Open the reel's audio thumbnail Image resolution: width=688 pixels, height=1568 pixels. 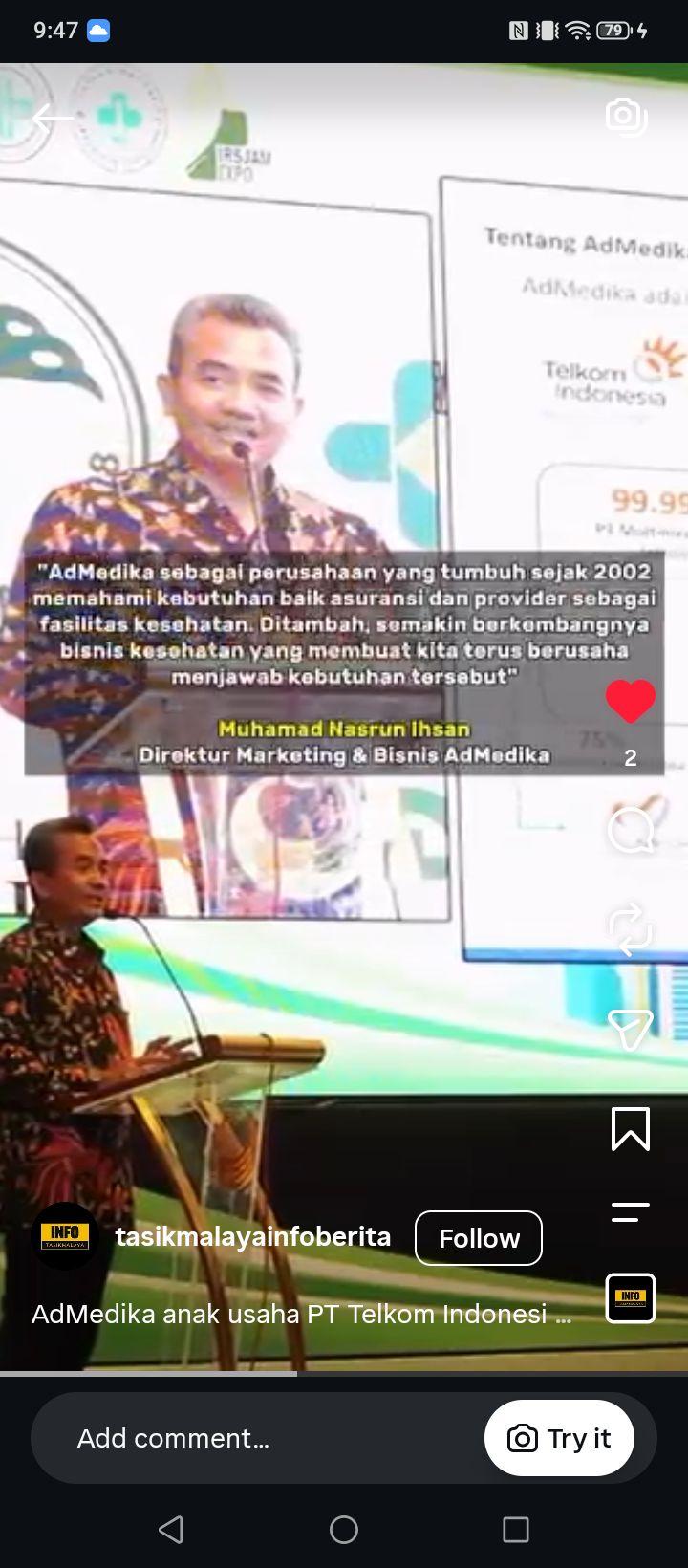(x=631, y=1298)
